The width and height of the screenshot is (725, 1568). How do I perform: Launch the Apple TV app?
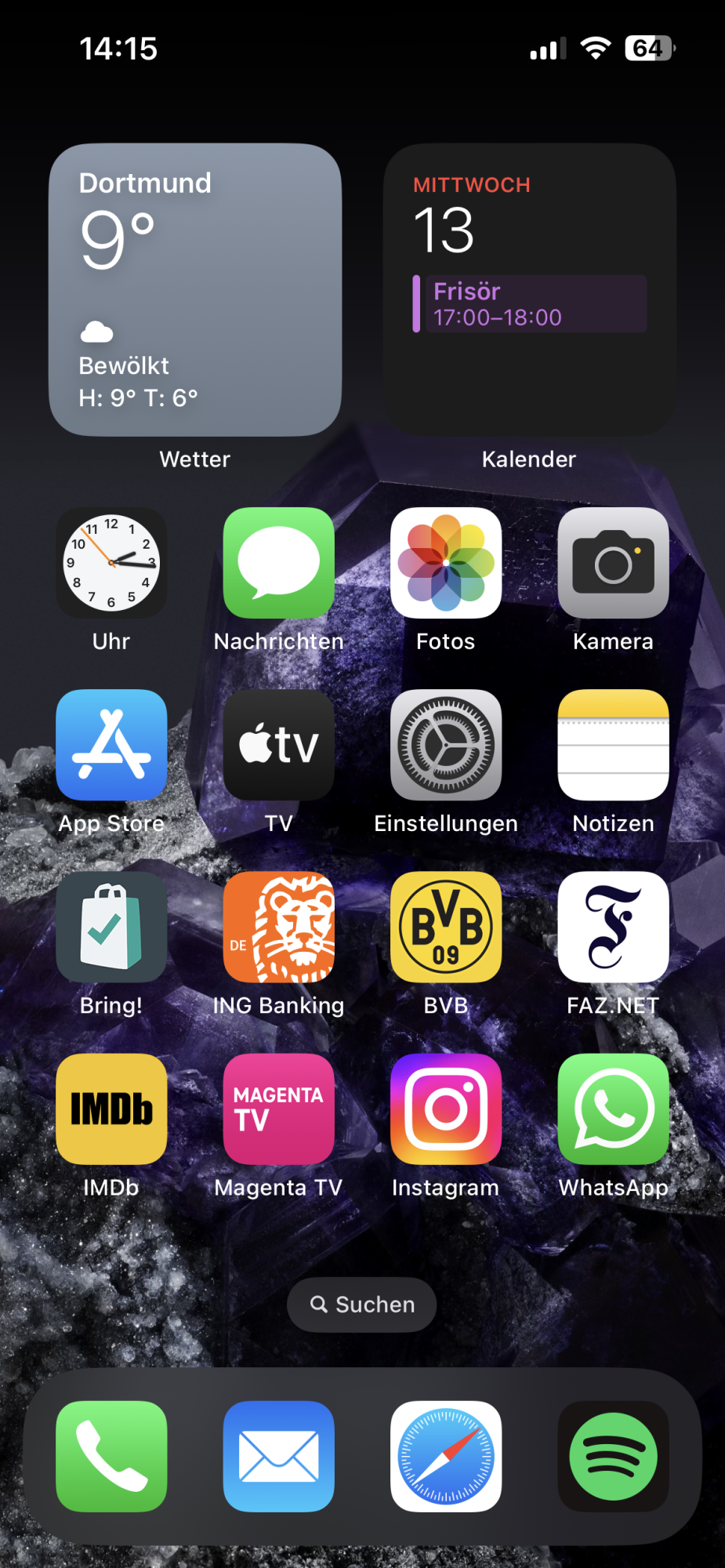click(278, 745)
